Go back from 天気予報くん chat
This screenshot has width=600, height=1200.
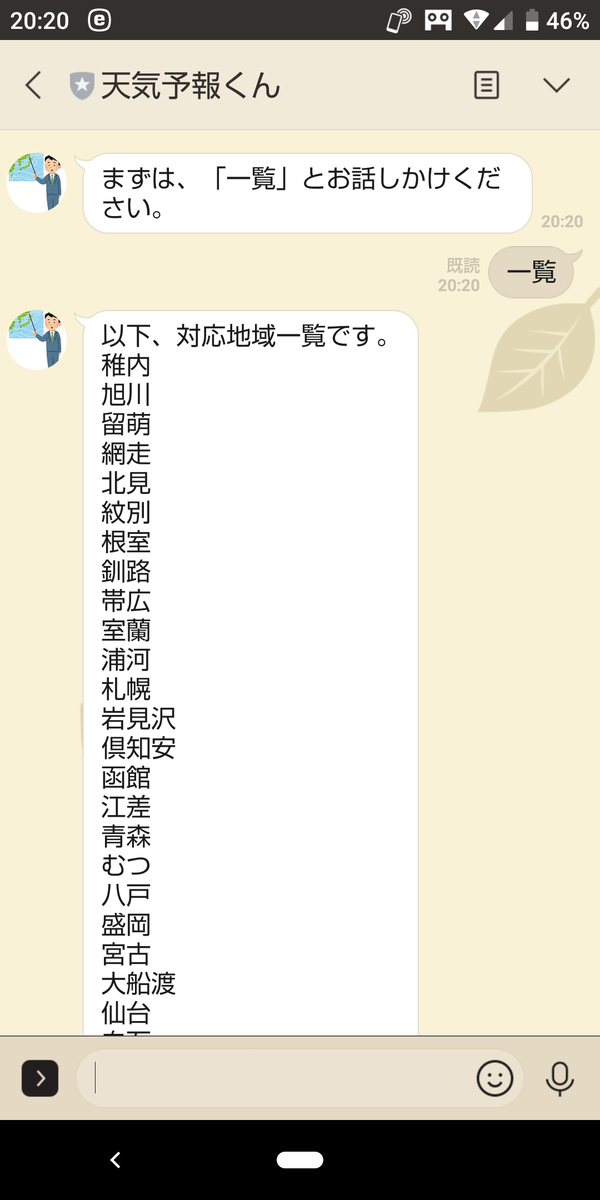(34, 86)
